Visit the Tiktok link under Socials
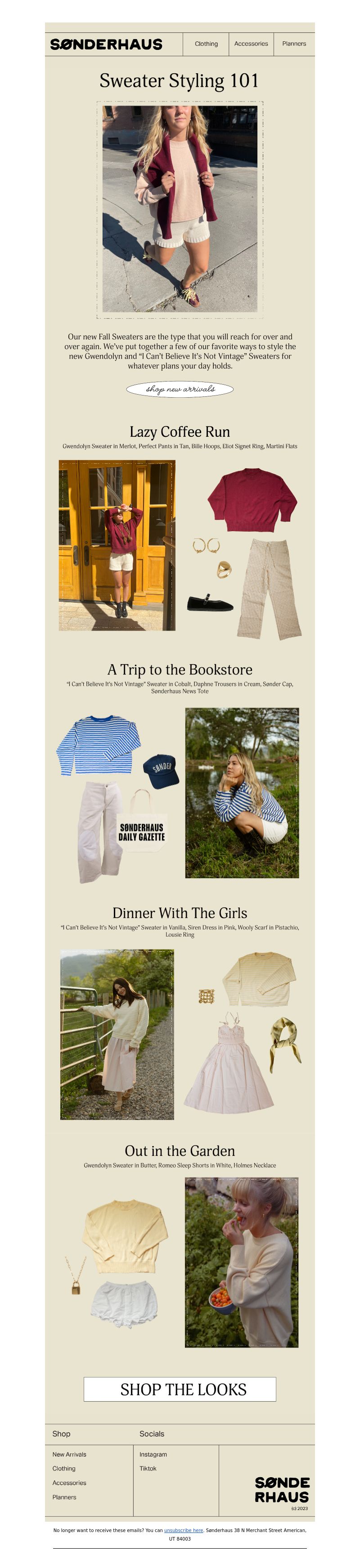 point(148,1468)
